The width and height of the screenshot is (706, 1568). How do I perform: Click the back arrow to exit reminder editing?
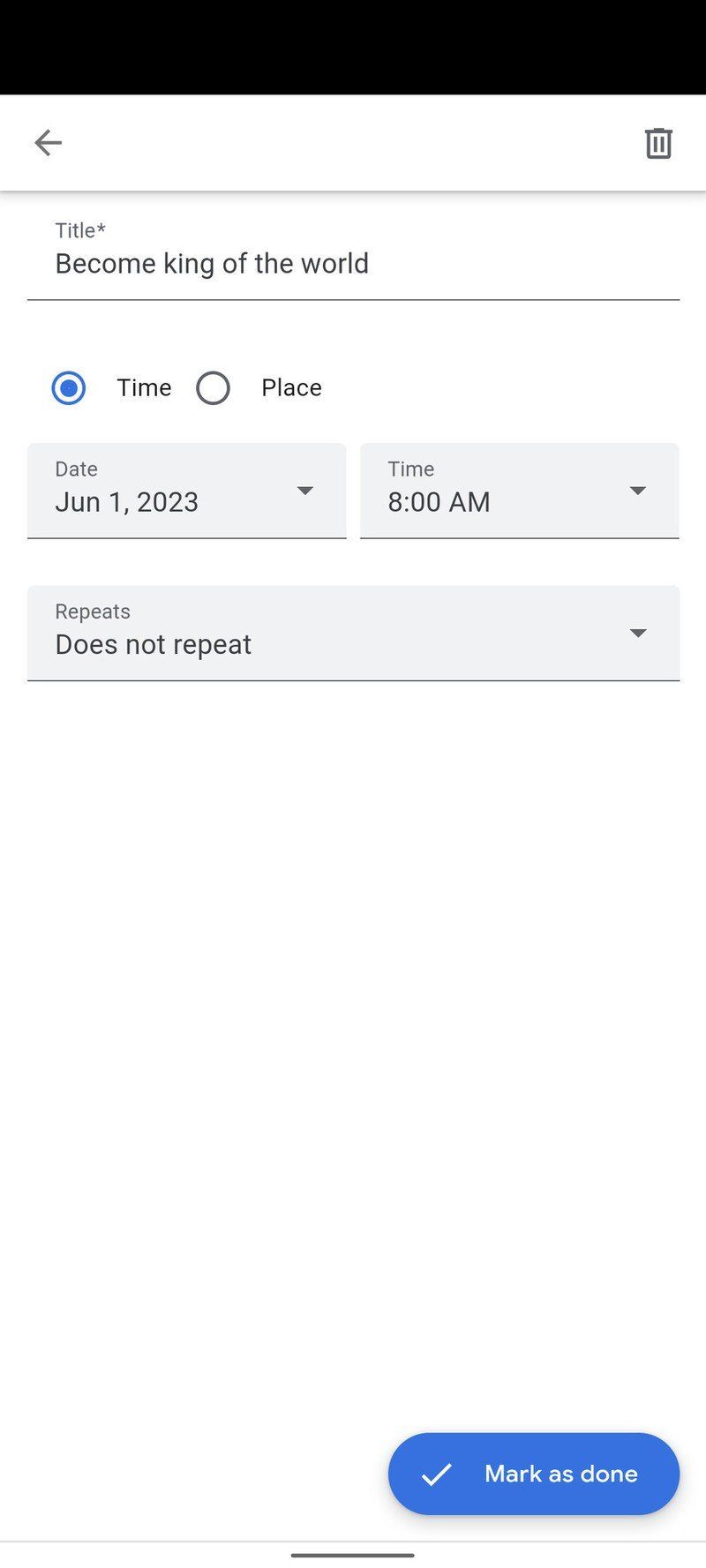pyautogui.click(x=48, y=142)
